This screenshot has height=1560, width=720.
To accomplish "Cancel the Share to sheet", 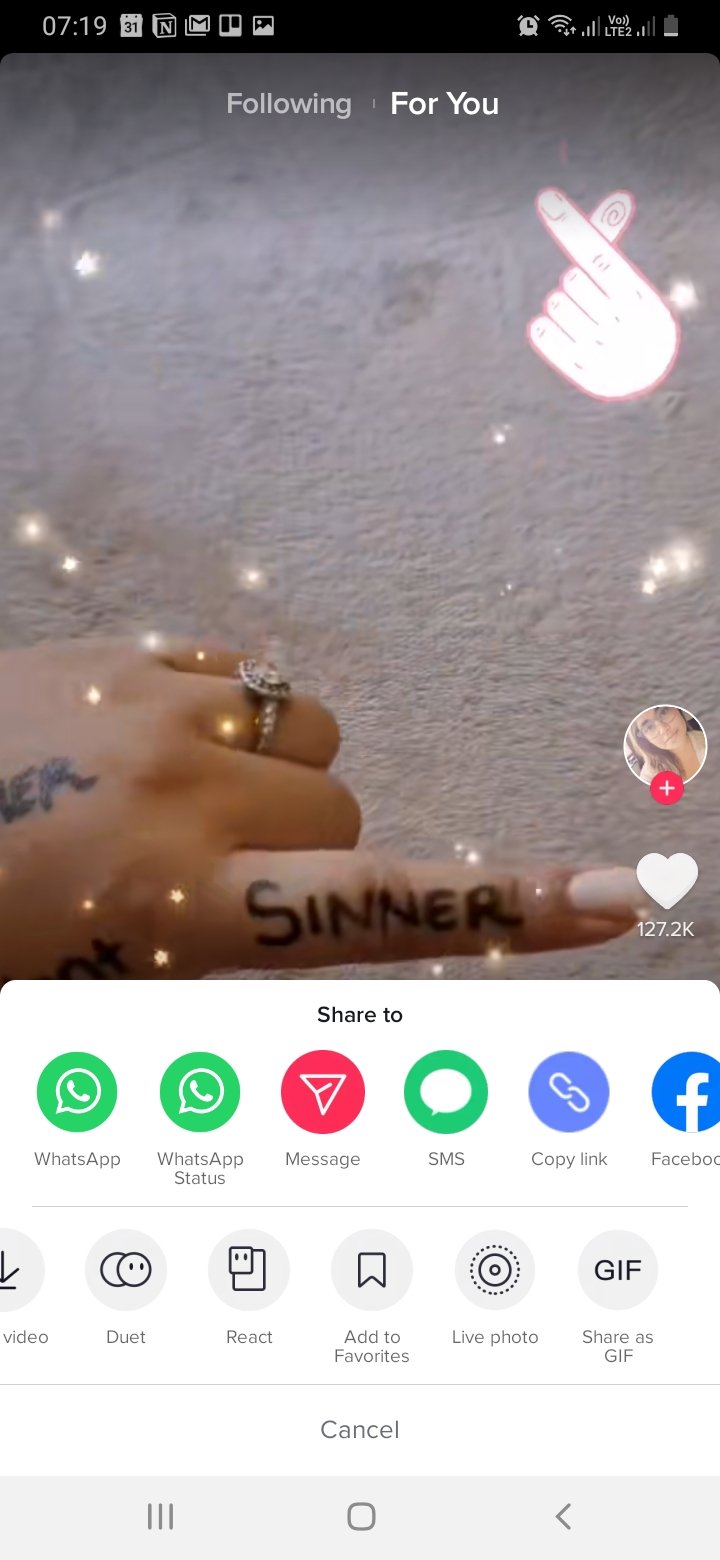I will tap(360, 1430).
